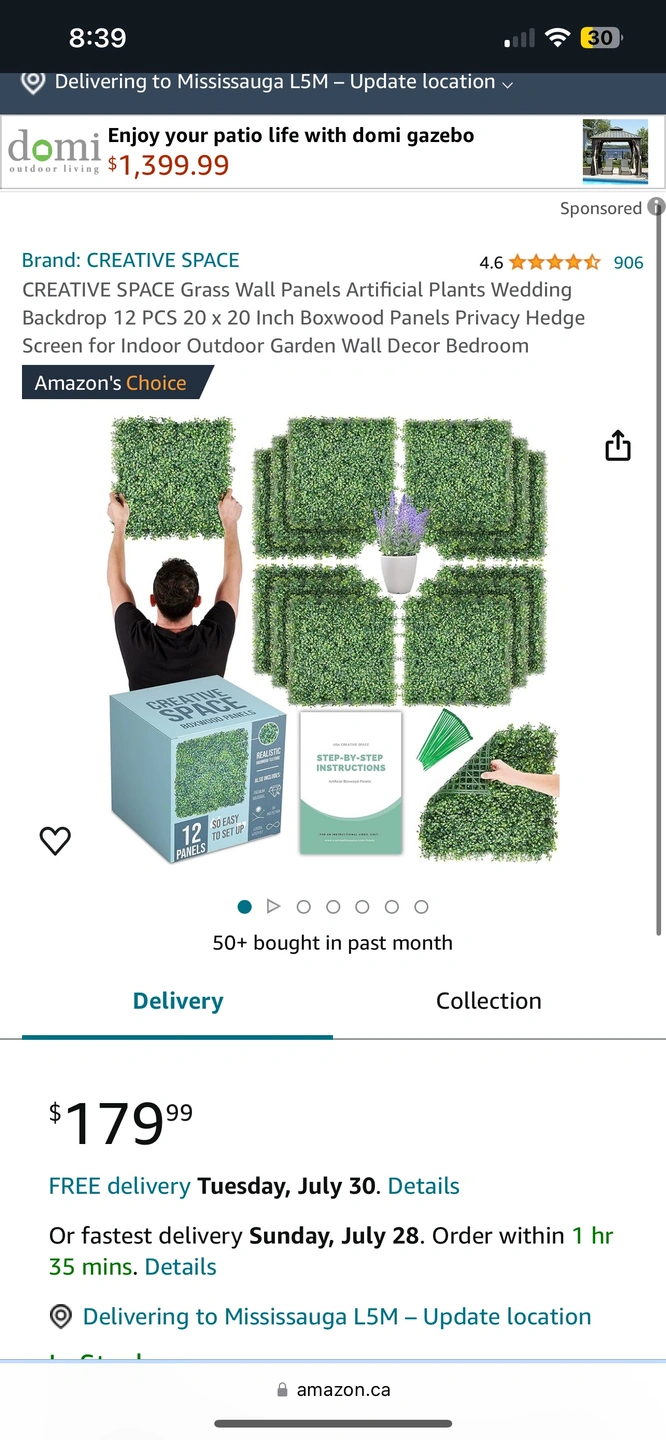
Task: Open Details for fastest delivery option
Action: [x=180, y=1267]
